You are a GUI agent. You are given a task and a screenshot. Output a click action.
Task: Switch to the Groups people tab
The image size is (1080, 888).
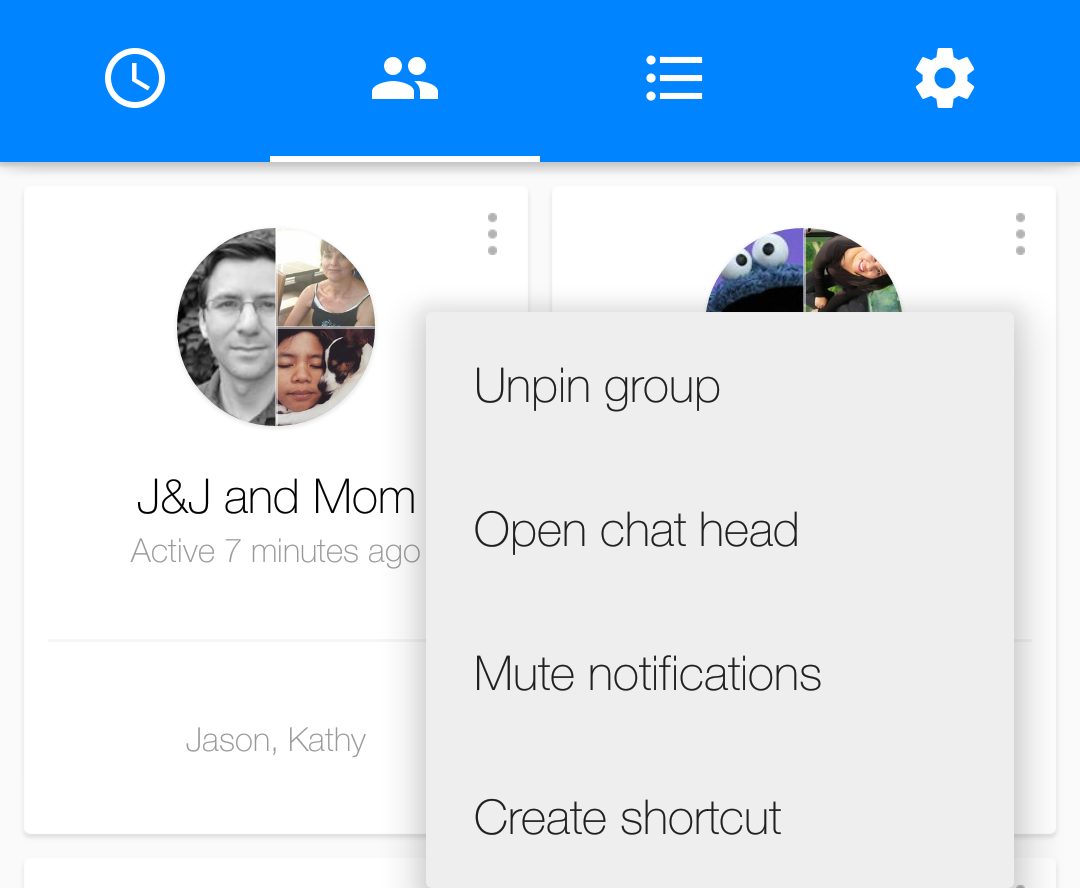405,78
